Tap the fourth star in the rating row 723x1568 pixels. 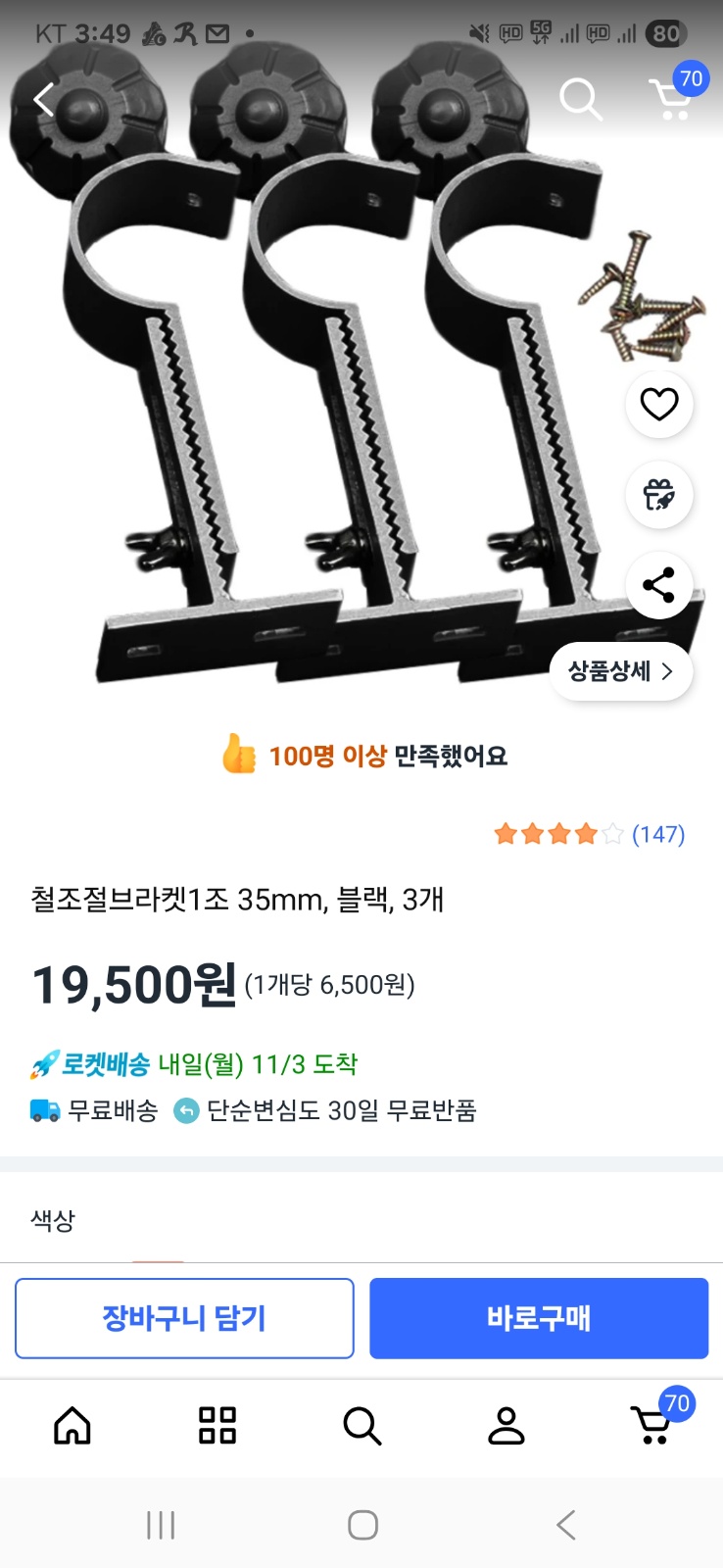click(585, 834)
